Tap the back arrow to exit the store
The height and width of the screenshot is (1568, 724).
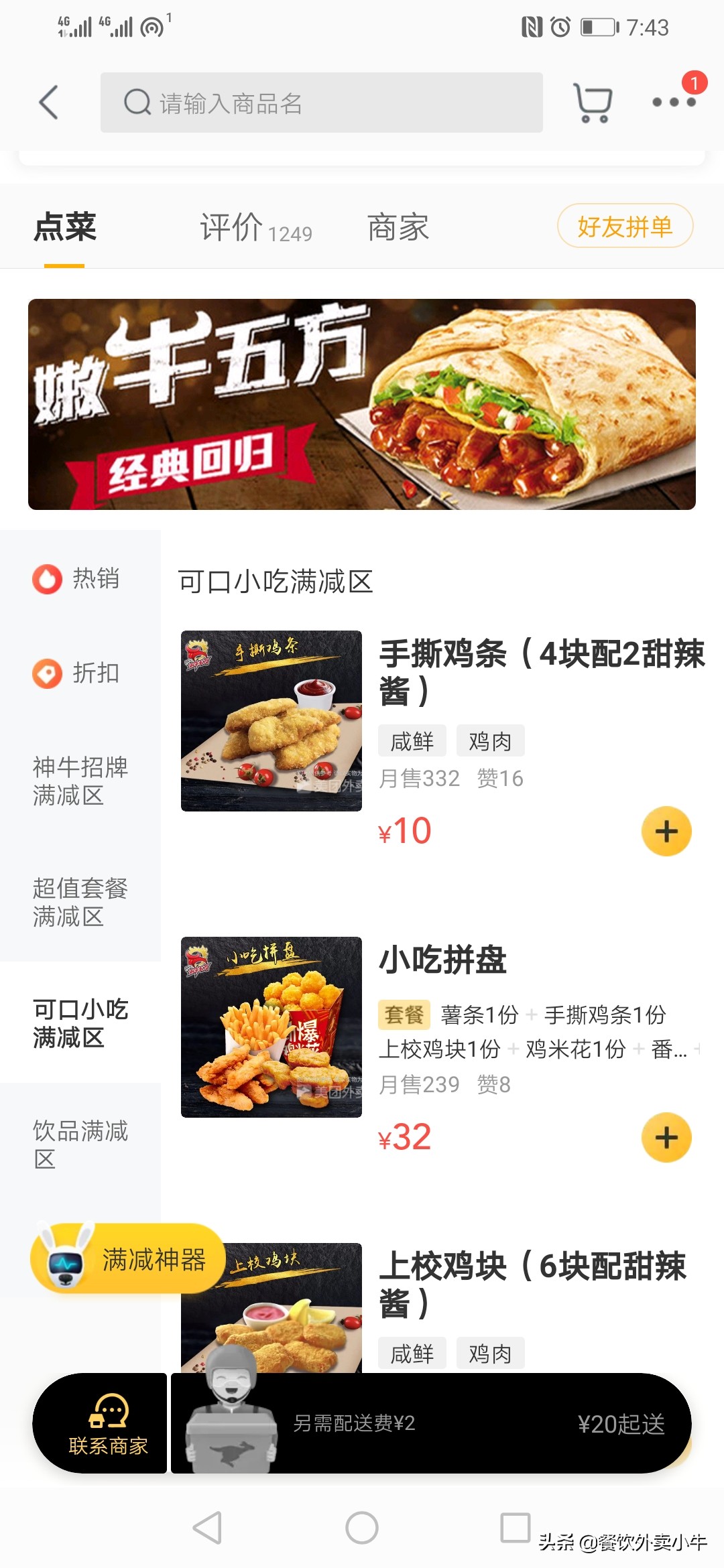(x=47, y=102)
